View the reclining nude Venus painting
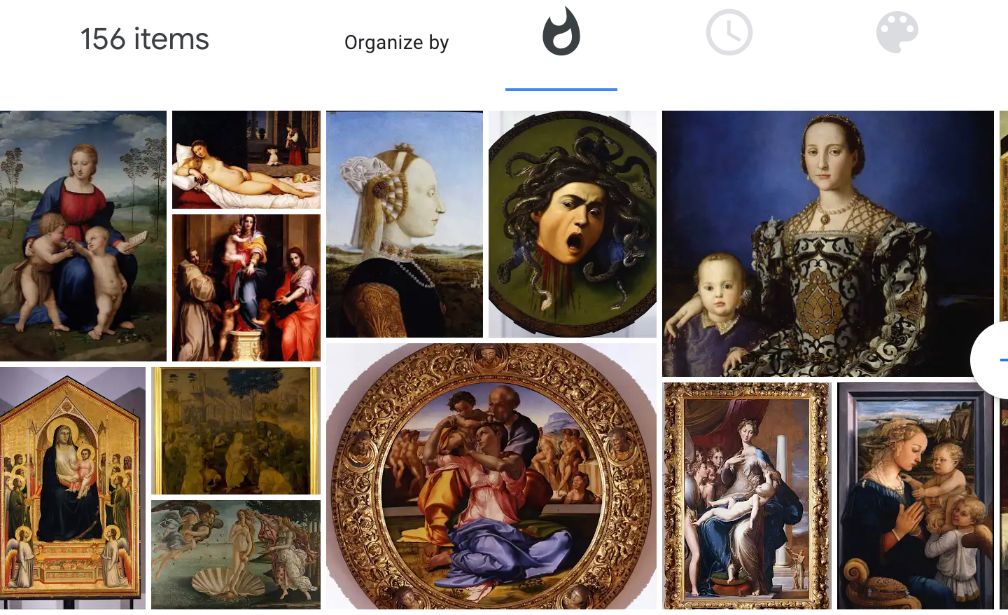 246,159
